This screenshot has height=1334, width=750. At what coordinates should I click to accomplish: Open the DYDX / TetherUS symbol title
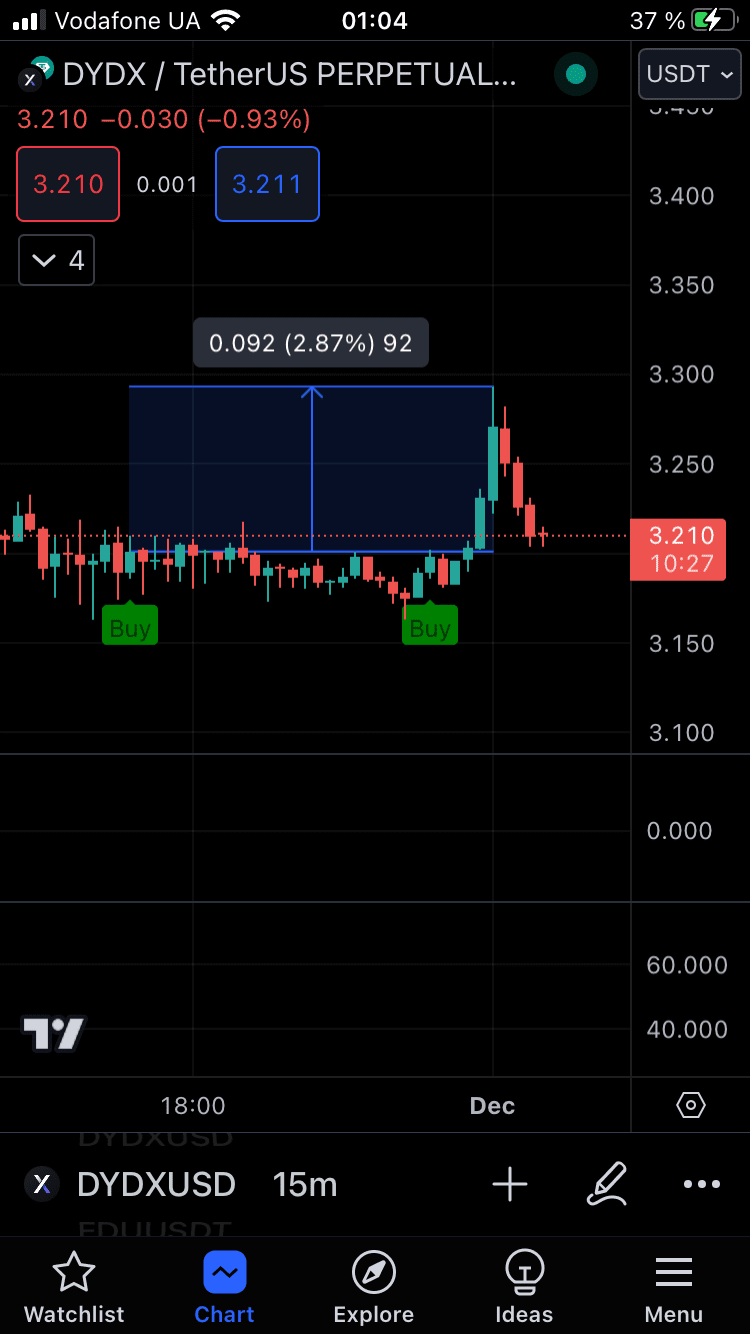(289, 74)
